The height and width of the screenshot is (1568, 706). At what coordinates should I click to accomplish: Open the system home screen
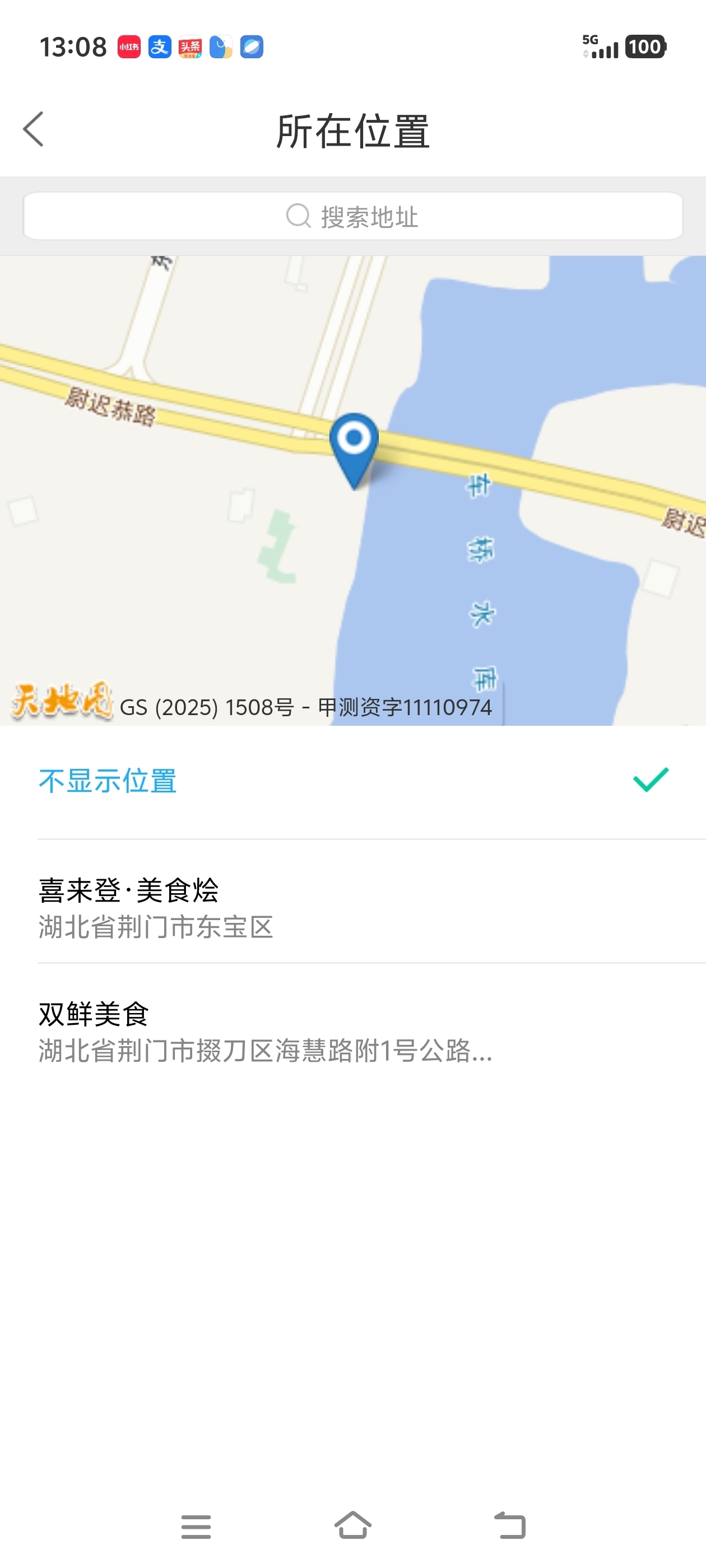[x=354, y=1525]
